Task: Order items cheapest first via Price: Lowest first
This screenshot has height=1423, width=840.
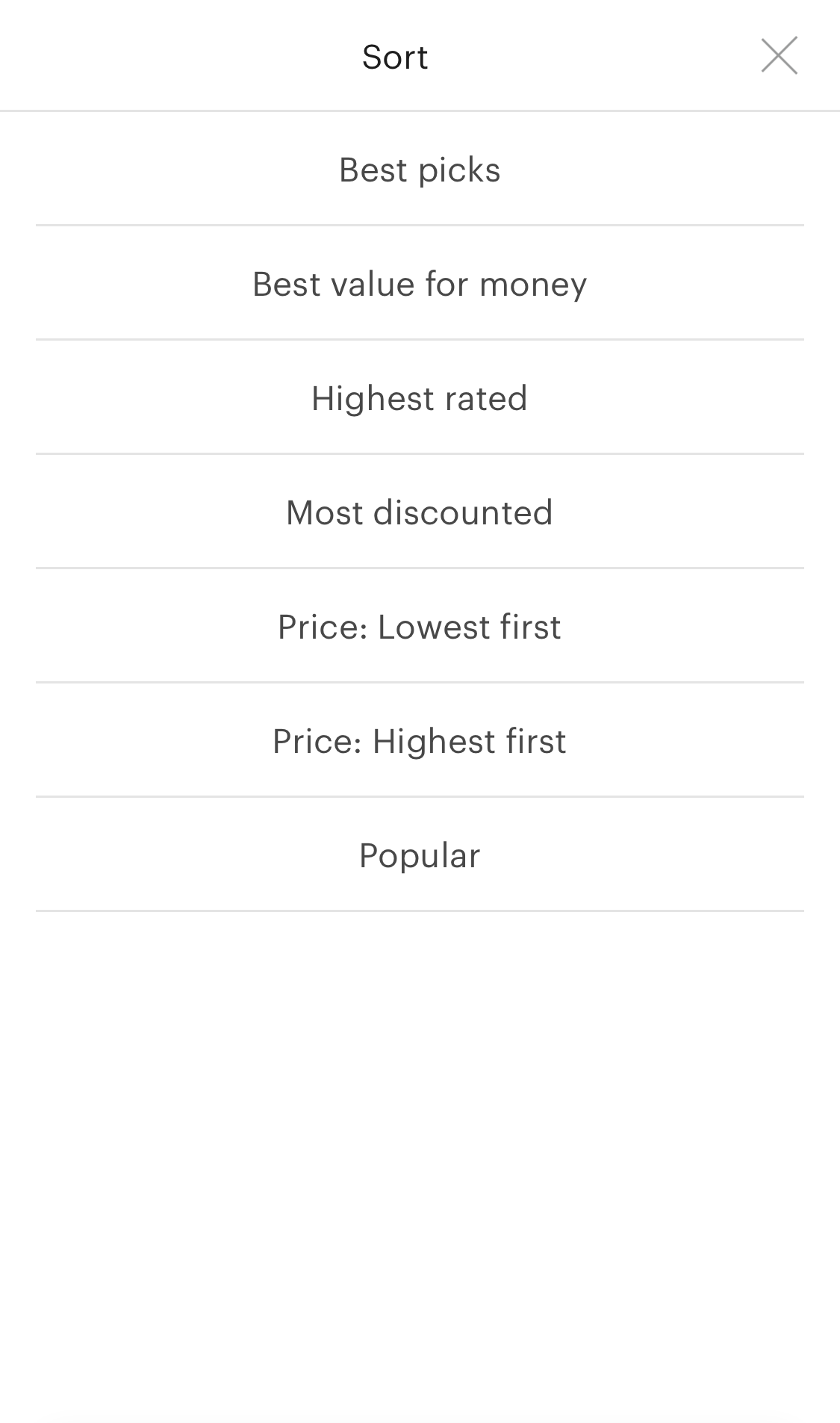Action: 420,627
